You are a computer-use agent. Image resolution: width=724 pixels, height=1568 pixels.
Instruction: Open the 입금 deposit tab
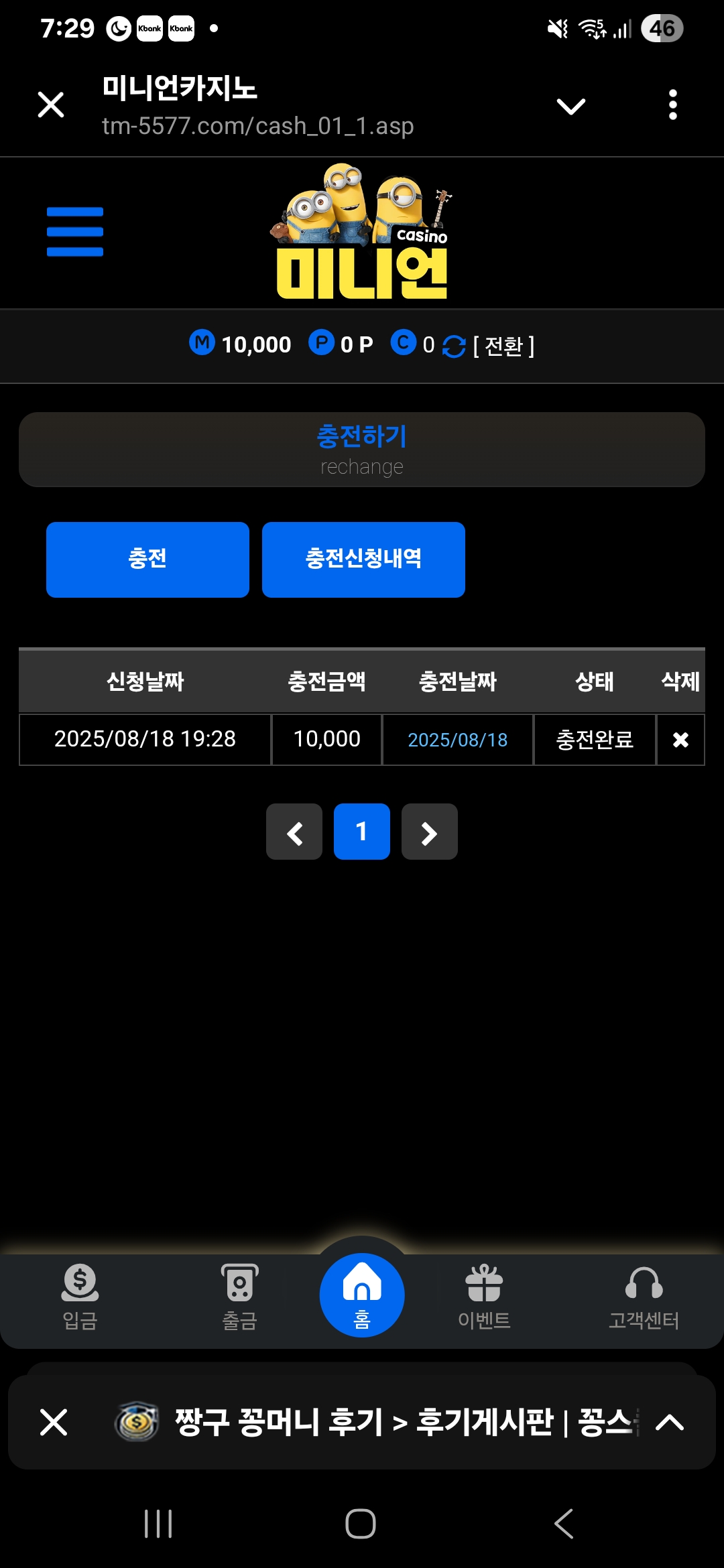point(80,1297)
